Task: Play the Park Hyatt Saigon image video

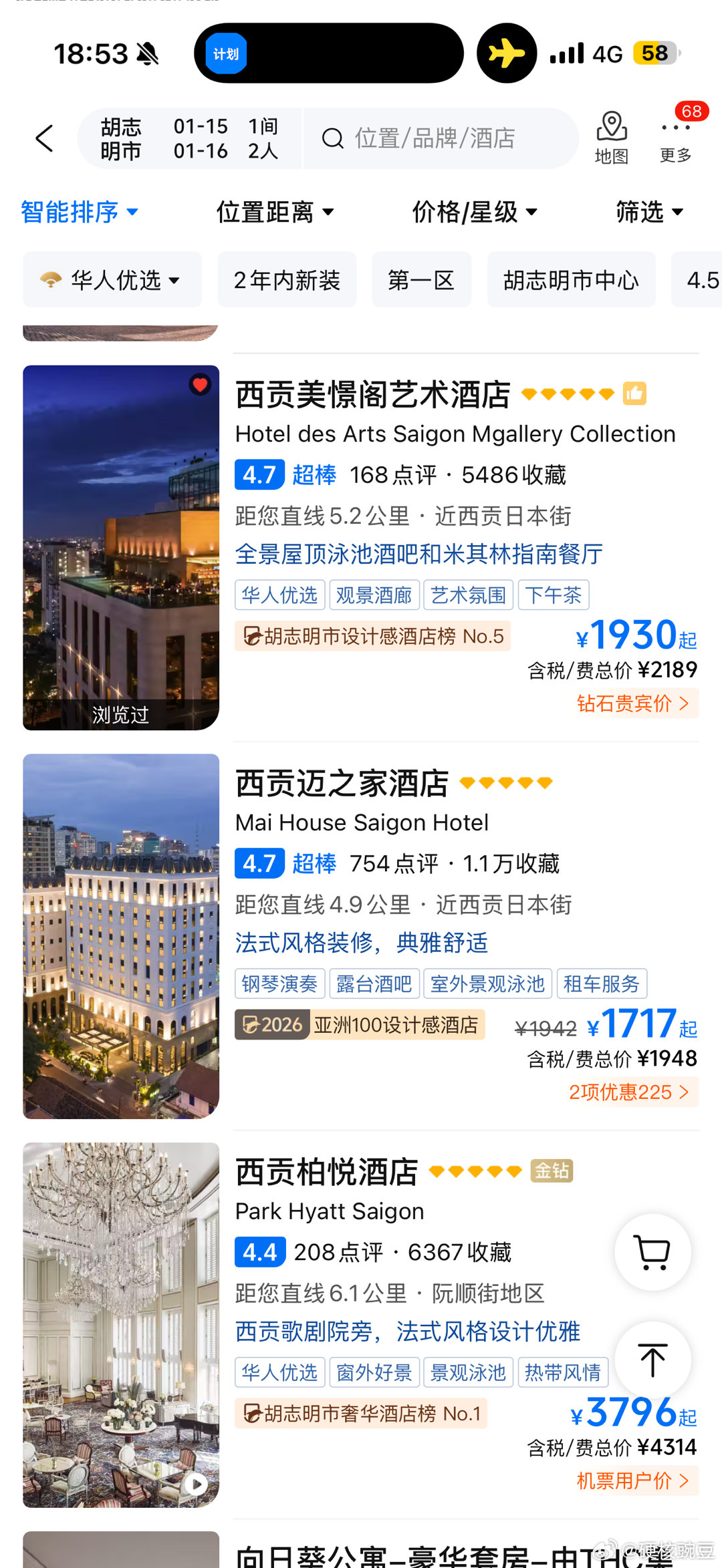Action: pos(197,1484)
